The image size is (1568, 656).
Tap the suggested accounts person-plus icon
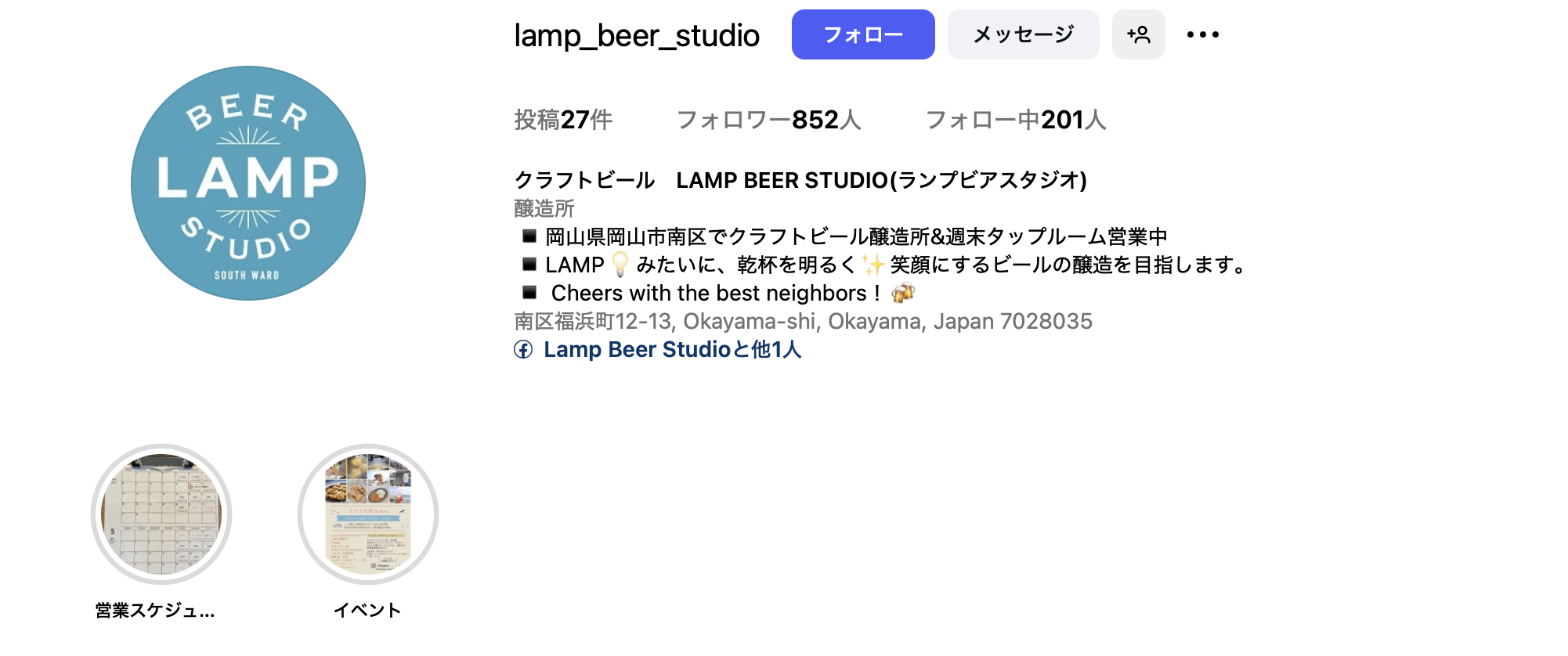(x=1138, y=34)
